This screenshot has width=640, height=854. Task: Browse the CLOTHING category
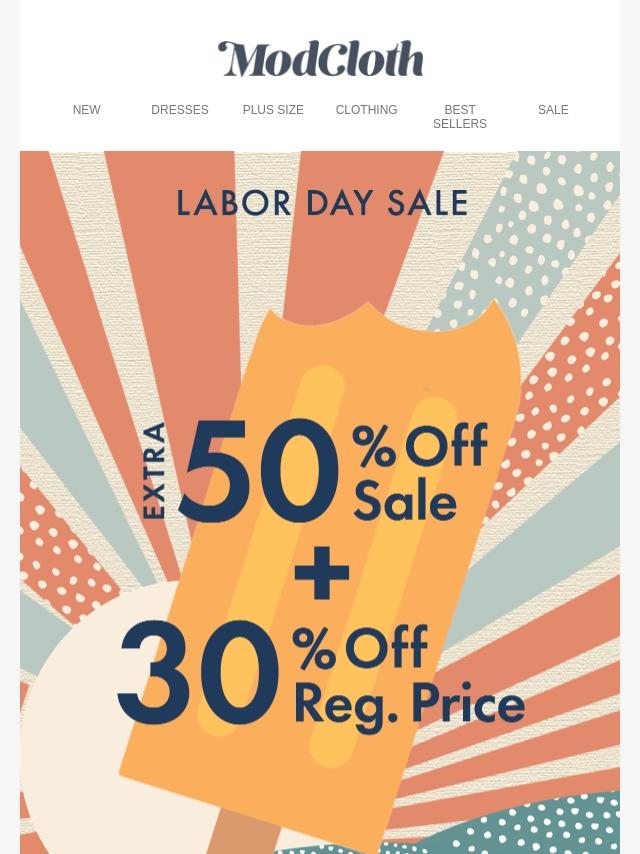point(366,110)
